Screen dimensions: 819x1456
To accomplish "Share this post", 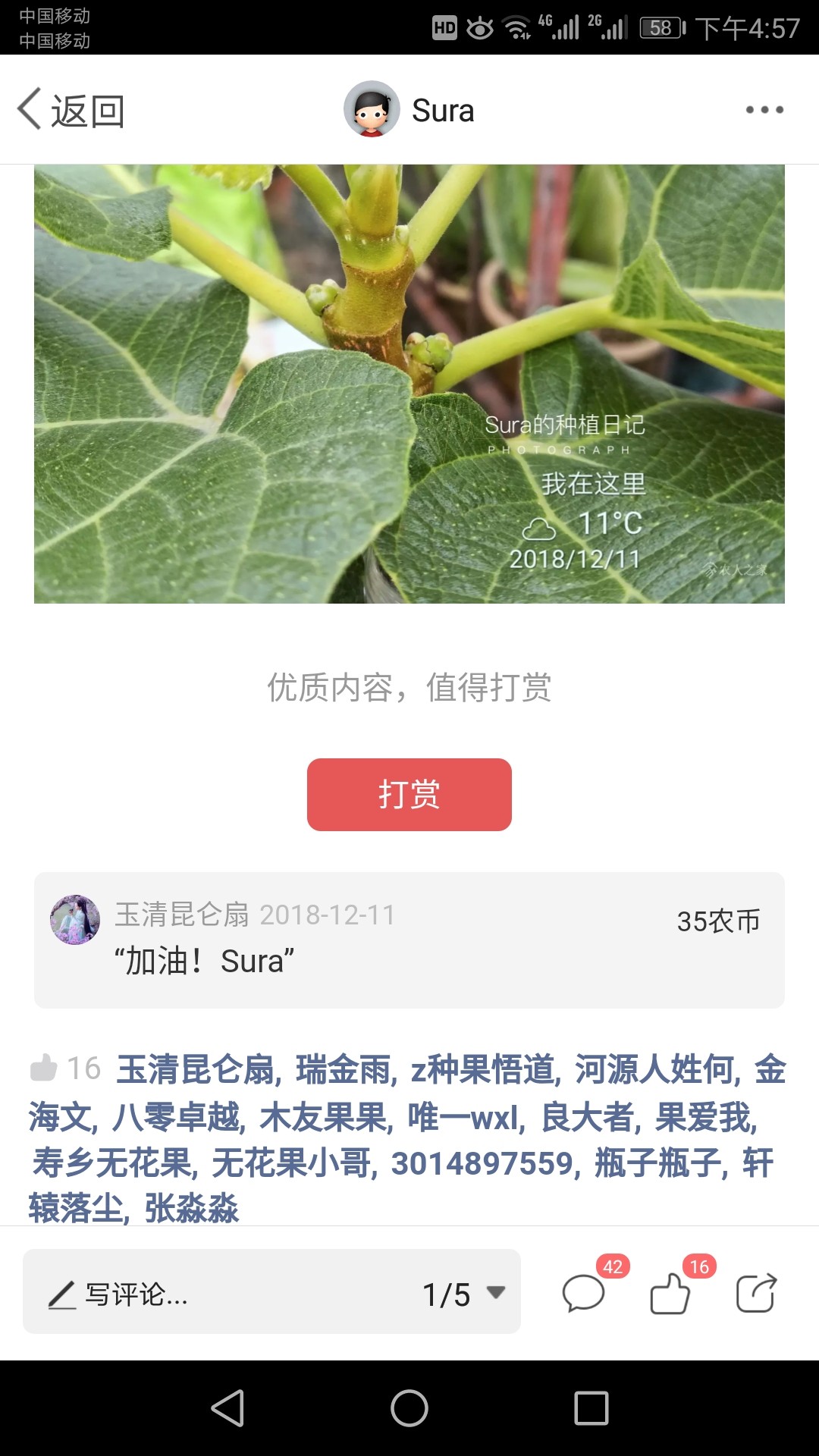I will [757, 1291].
